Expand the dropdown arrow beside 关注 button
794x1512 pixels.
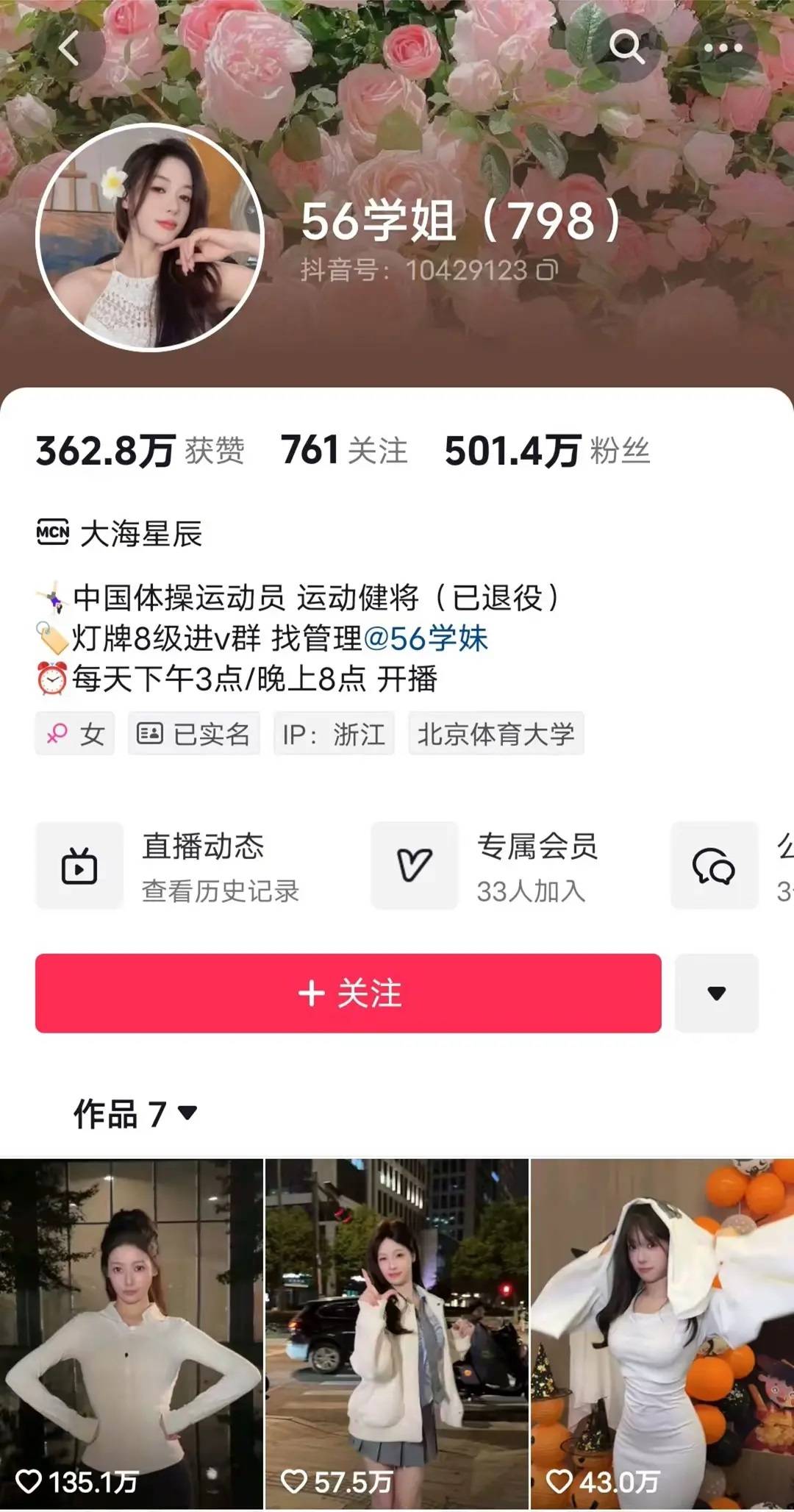[x=716, y=992]
